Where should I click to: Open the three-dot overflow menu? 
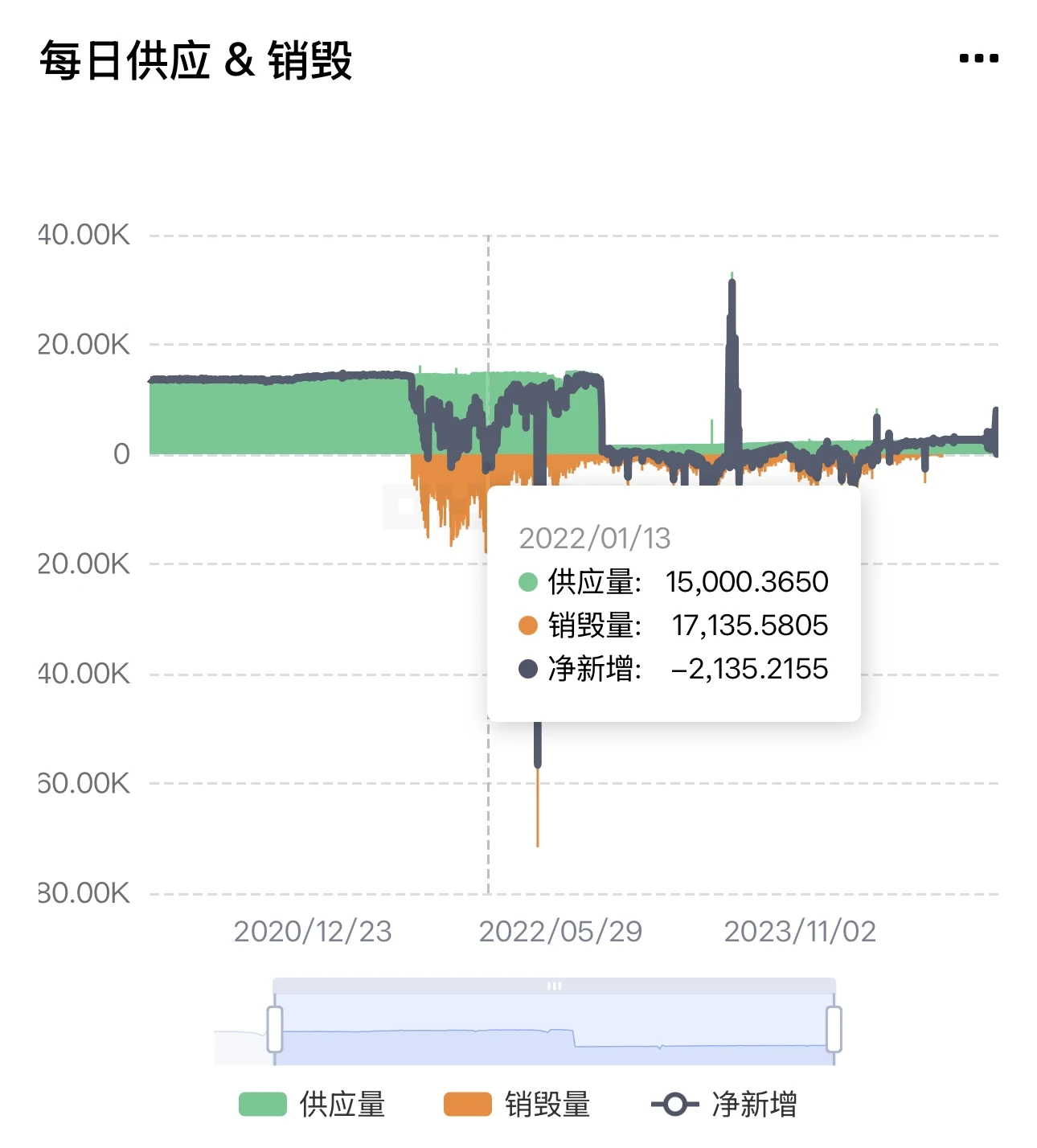978,58
